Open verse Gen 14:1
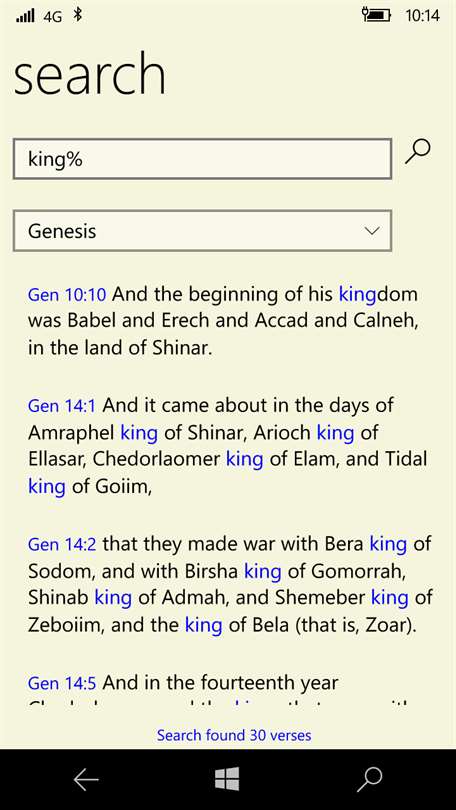This screenshot has height=810, width=456. tap(62, 406)
